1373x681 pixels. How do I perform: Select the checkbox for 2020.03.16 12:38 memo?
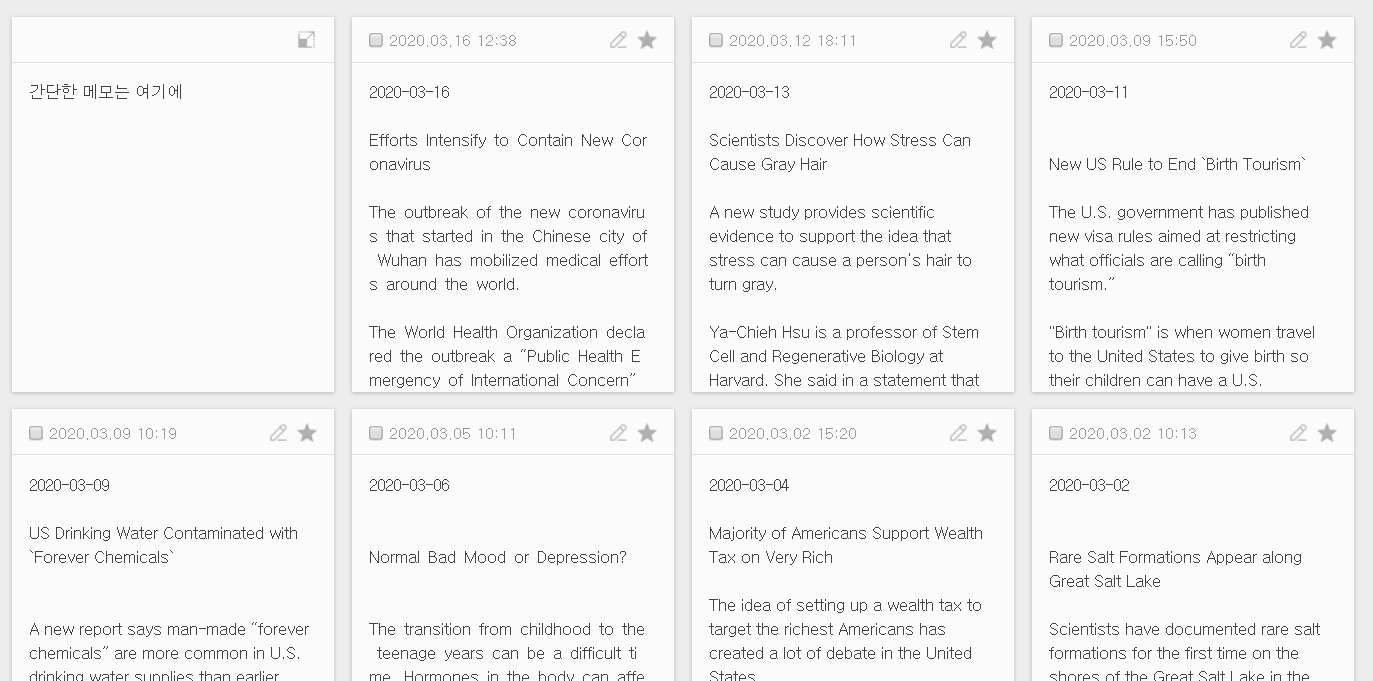[376, 40]
